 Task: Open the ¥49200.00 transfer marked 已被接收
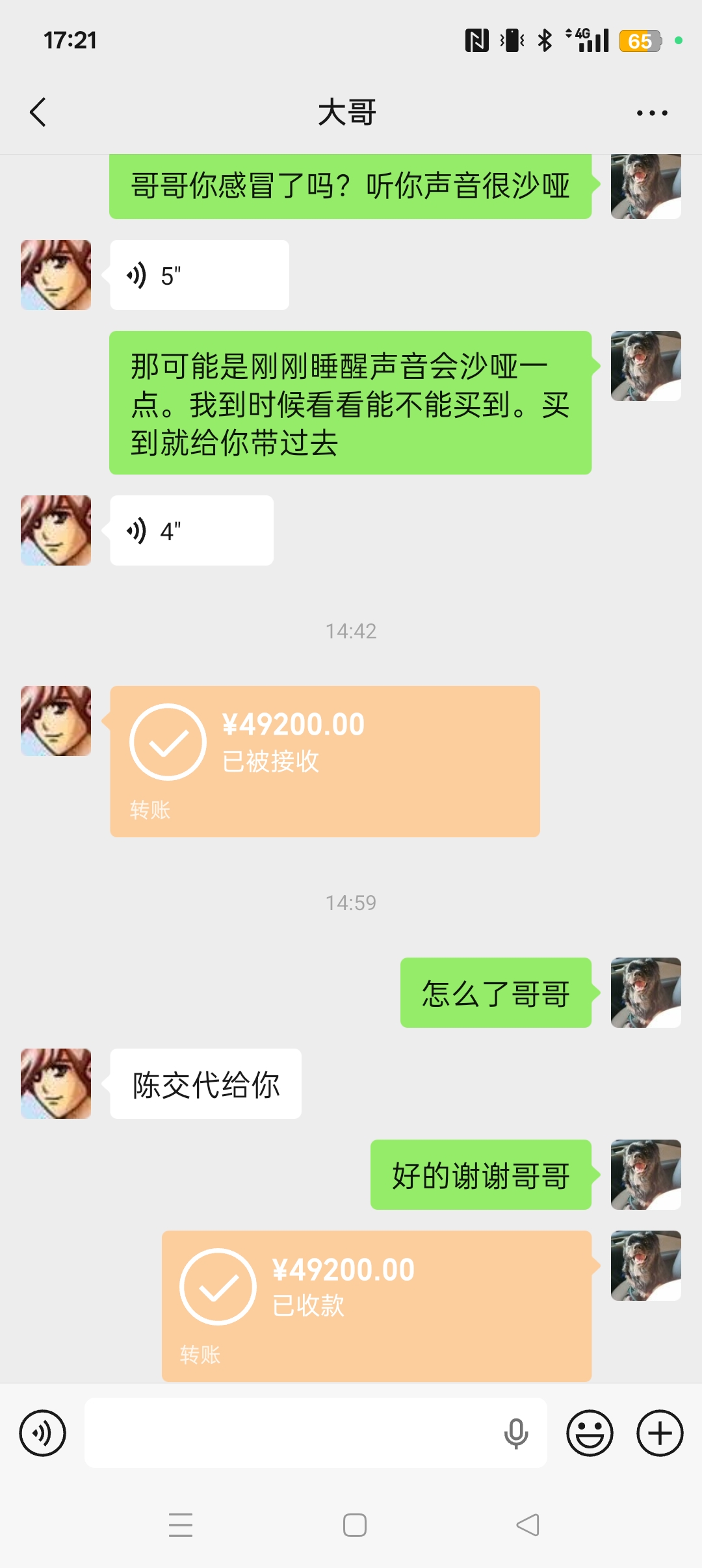(x=325, y=761)
